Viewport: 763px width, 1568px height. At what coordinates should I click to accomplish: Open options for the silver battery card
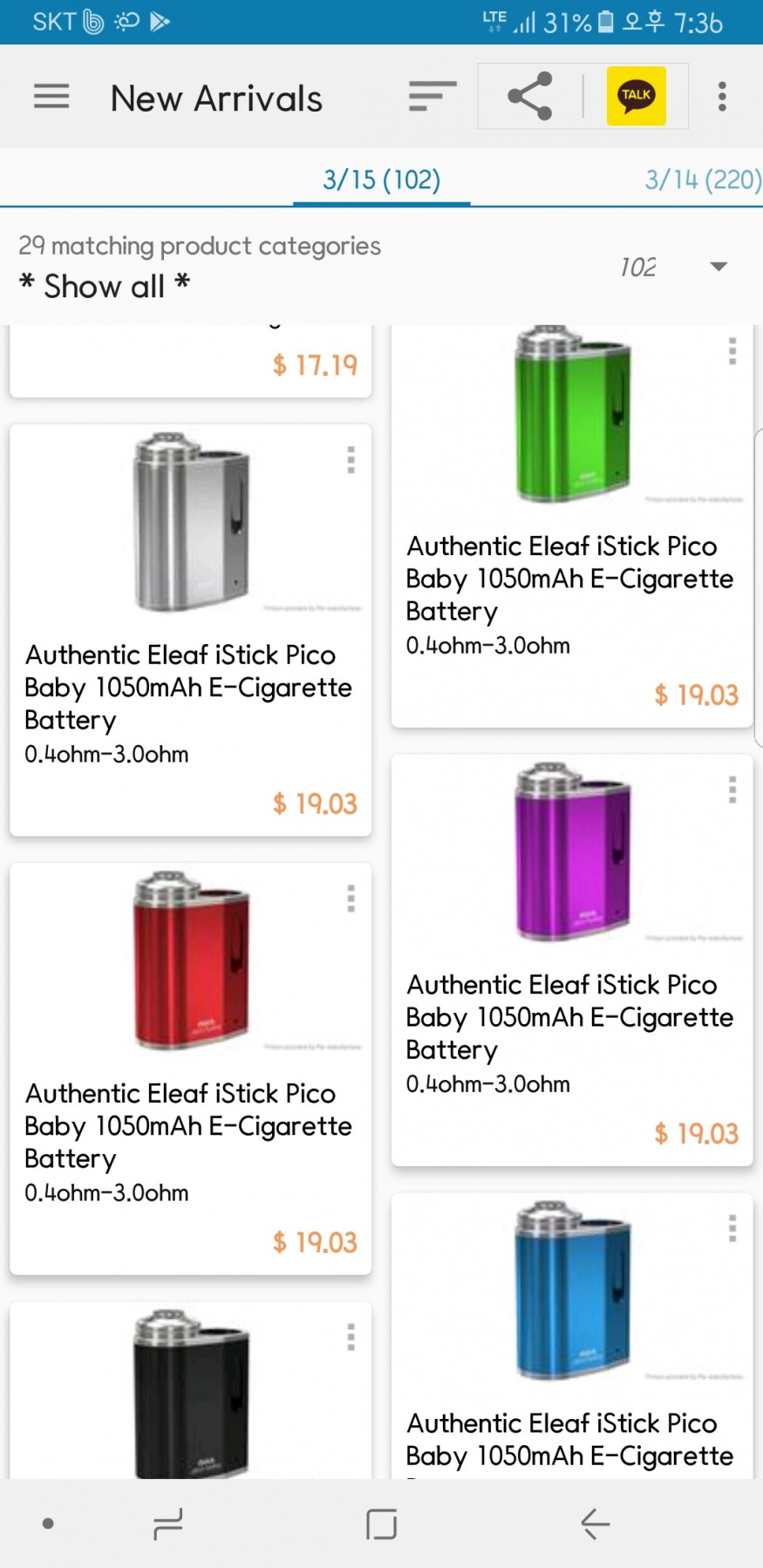pos(351,459)
